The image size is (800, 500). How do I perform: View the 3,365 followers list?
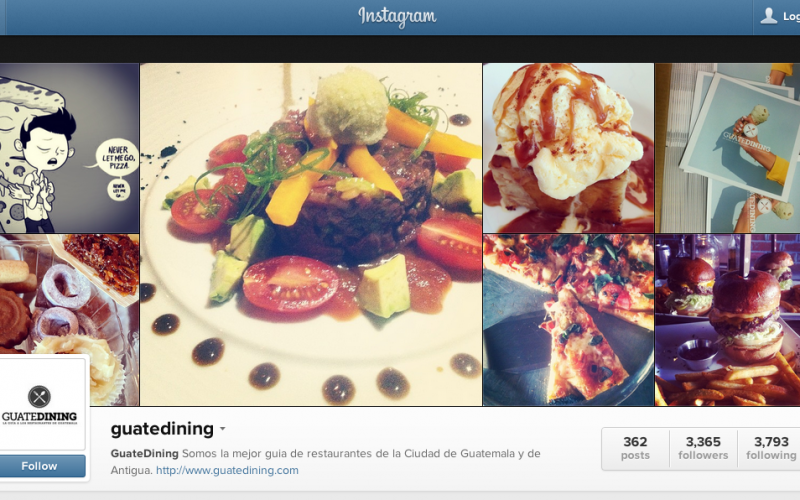coord(703,448)
